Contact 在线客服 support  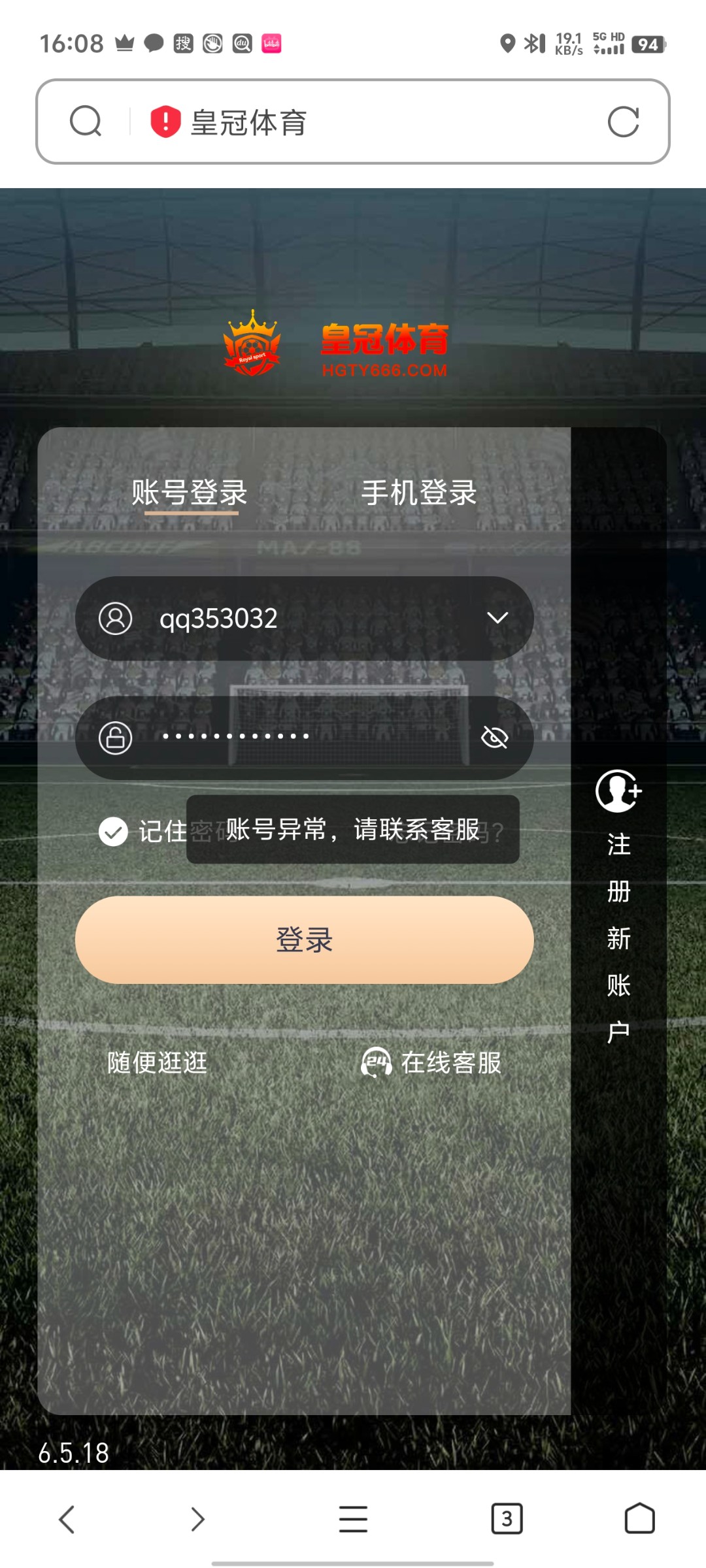click(x=433, y=1062)
